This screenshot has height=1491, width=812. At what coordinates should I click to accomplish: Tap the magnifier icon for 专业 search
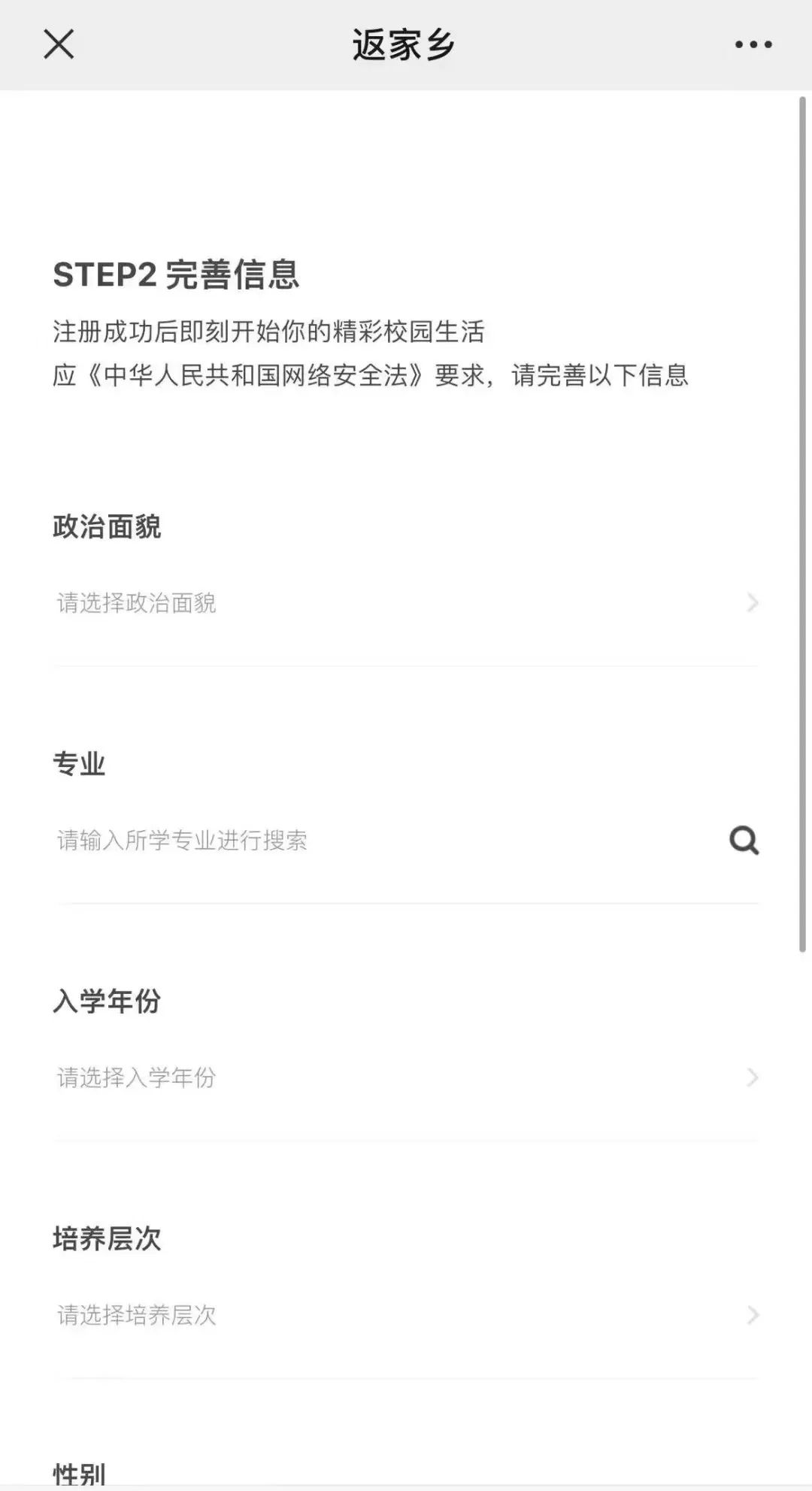(744, 840)
